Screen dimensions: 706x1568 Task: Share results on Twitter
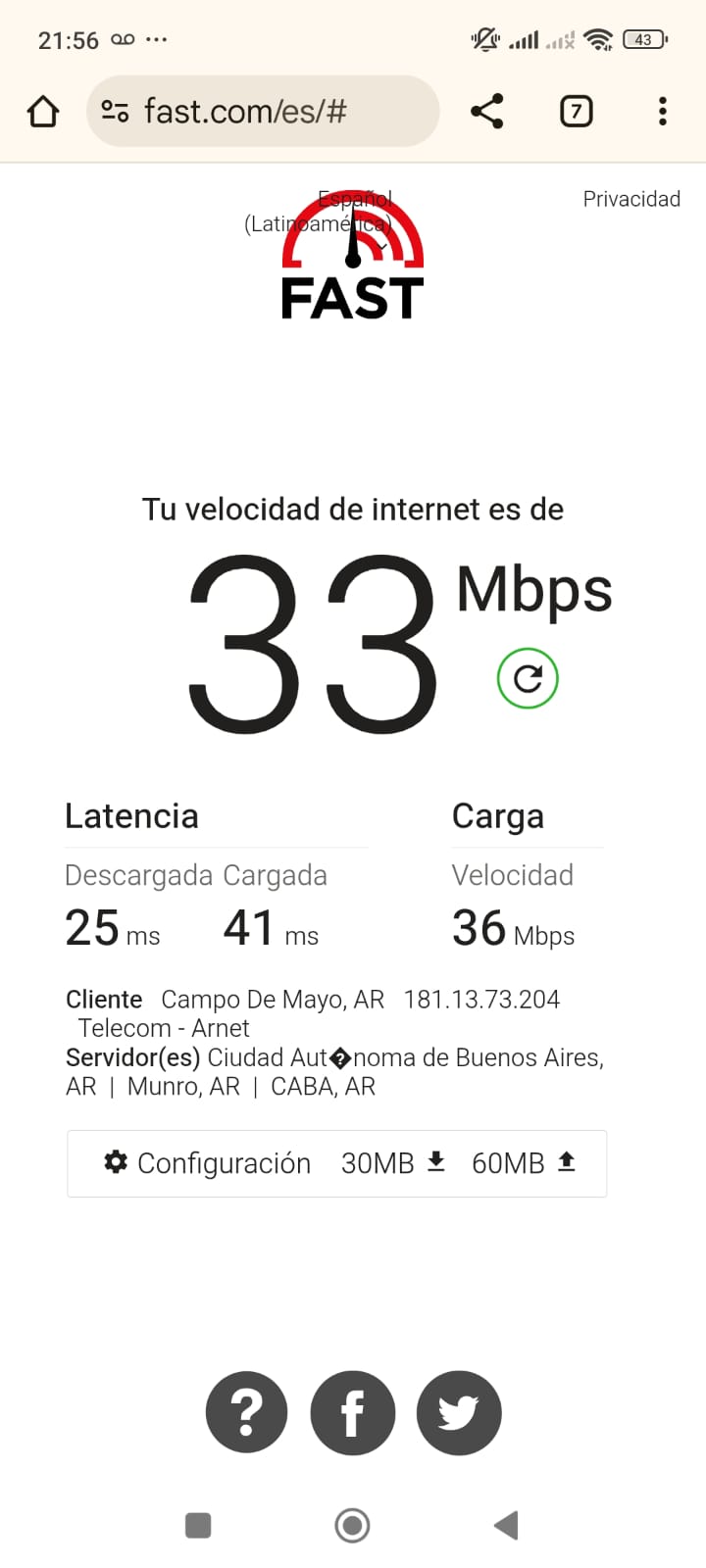click(459, 1412)
